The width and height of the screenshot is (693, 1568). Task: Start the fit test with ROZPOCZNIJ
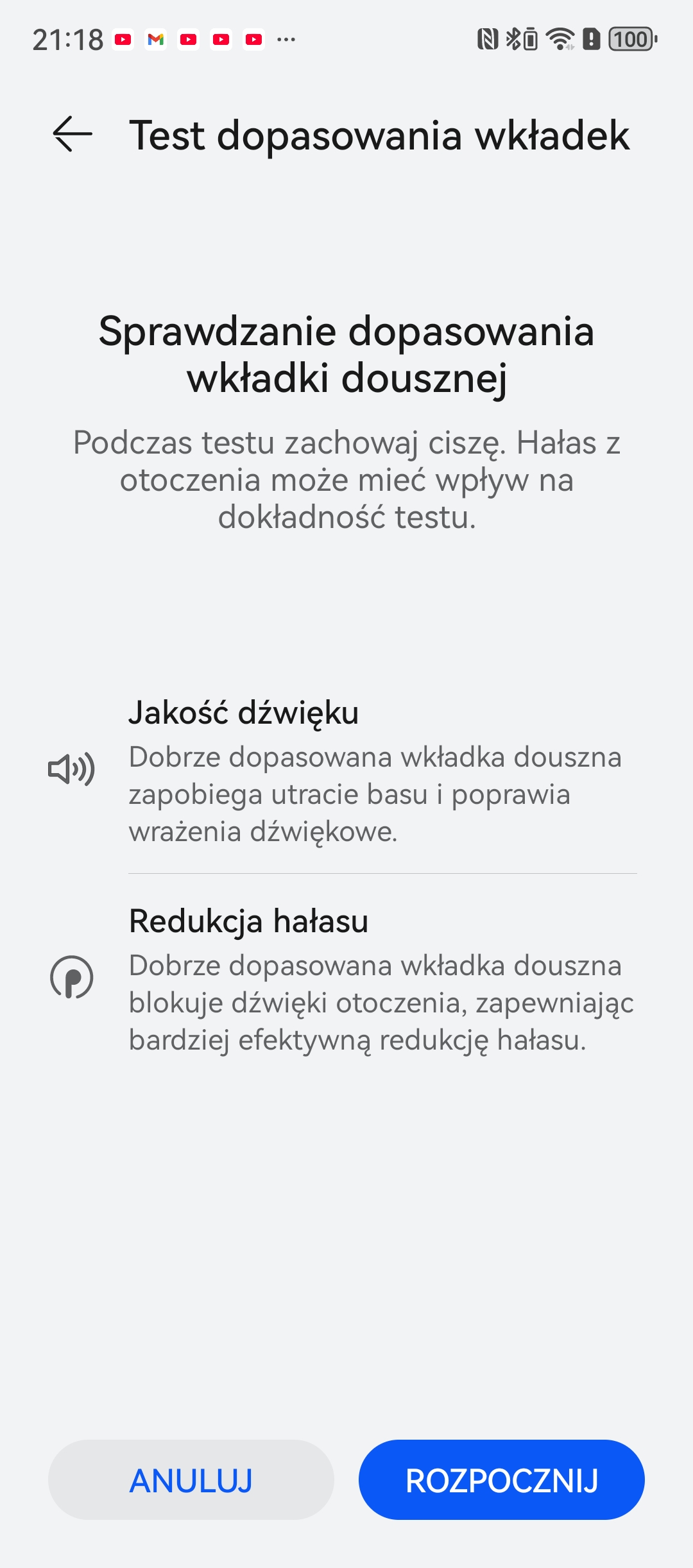(x=501, y=1480)
